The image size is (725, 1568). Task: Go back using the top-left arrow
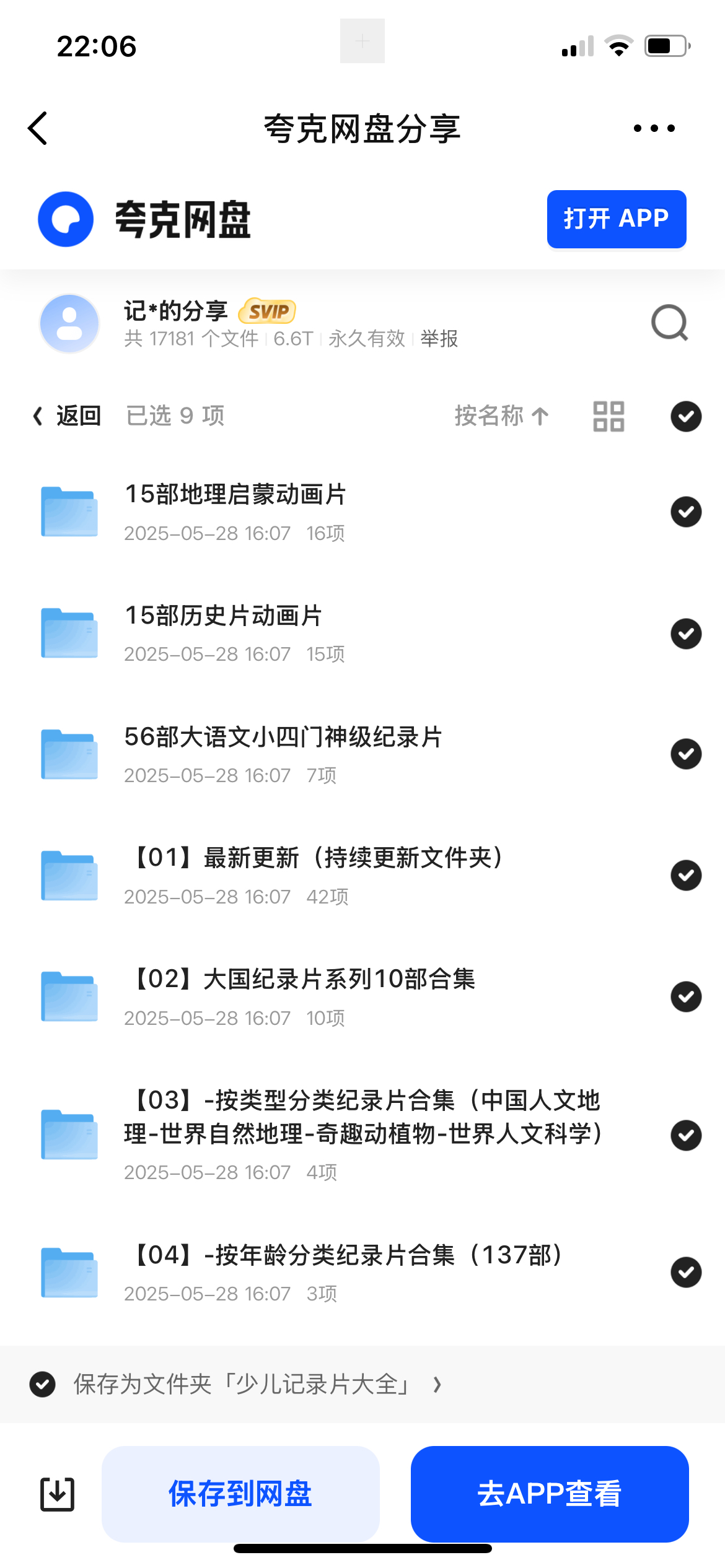click(38, 129)
